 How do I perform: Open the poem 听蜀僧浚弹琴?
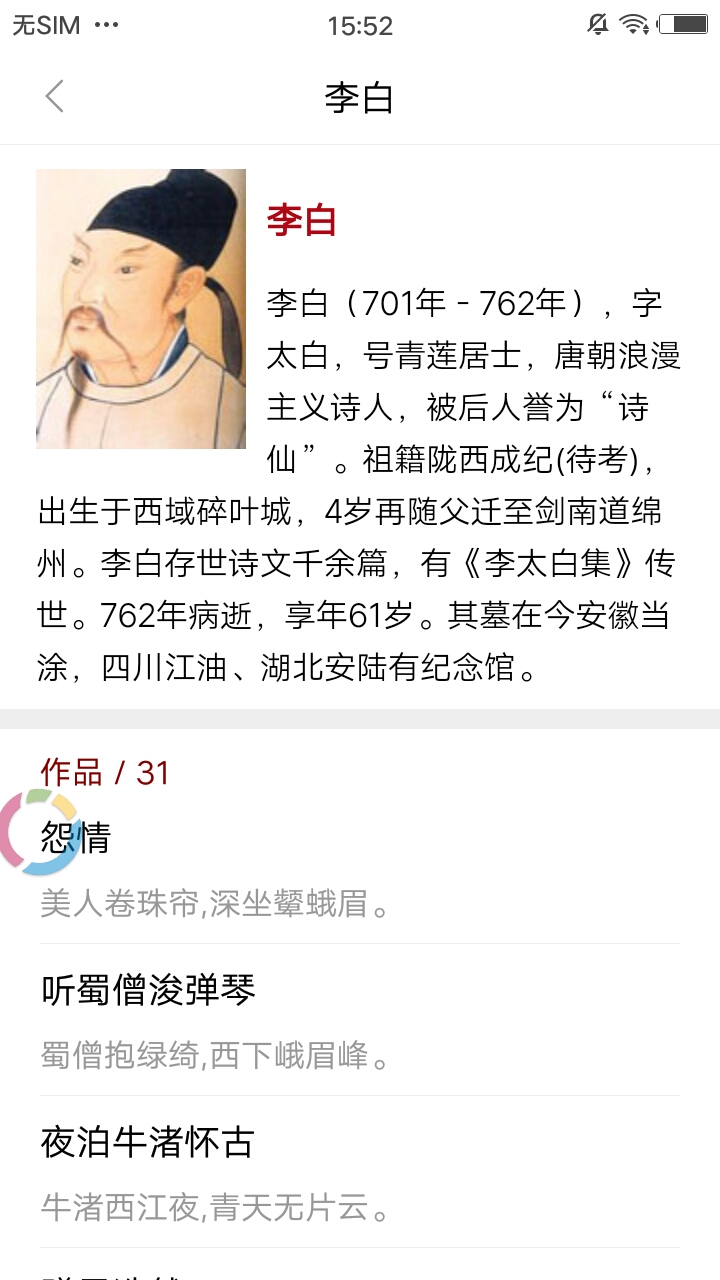coord(360,1020)
